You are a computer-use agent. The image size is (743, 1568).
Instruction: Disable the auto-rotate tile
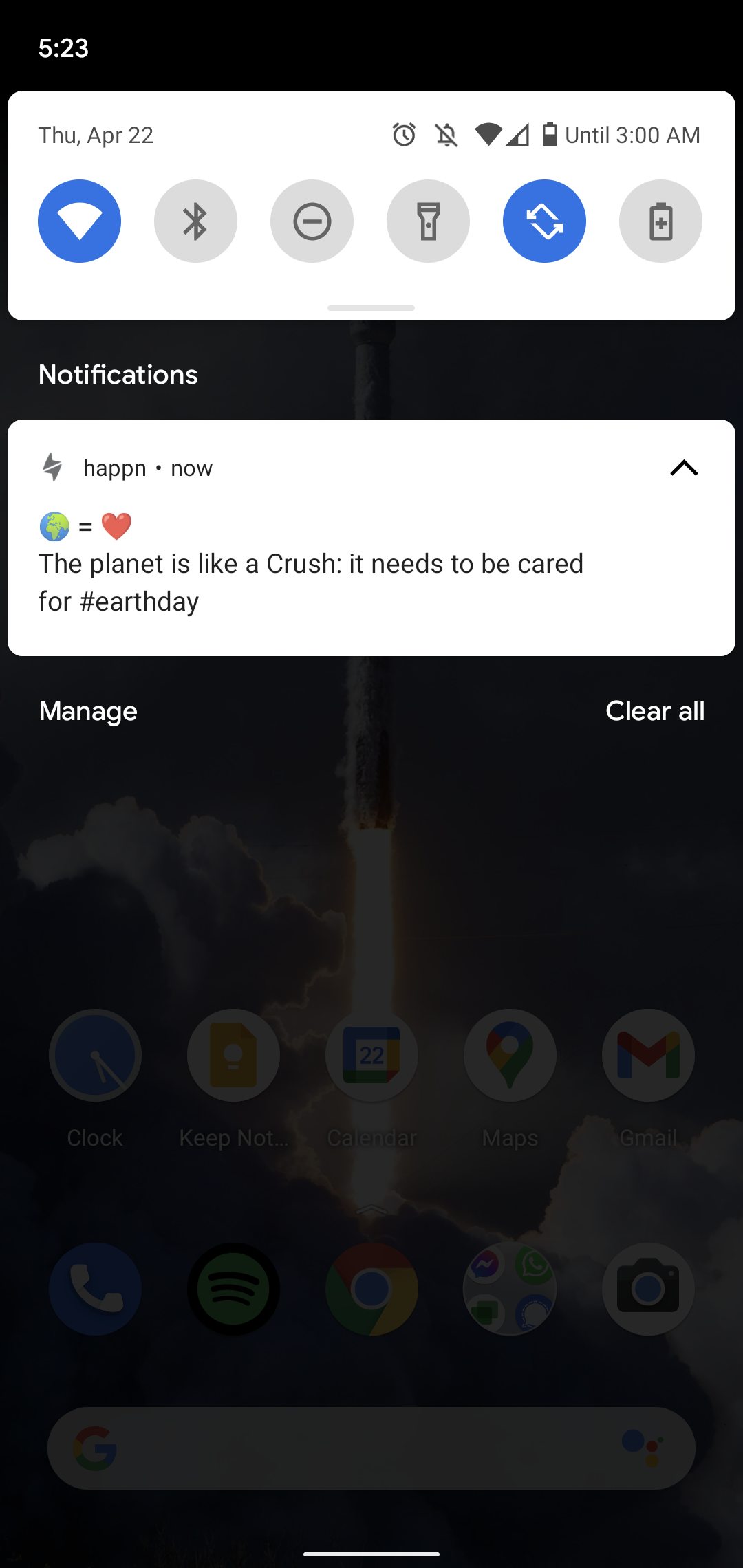[x=544, y=221]
